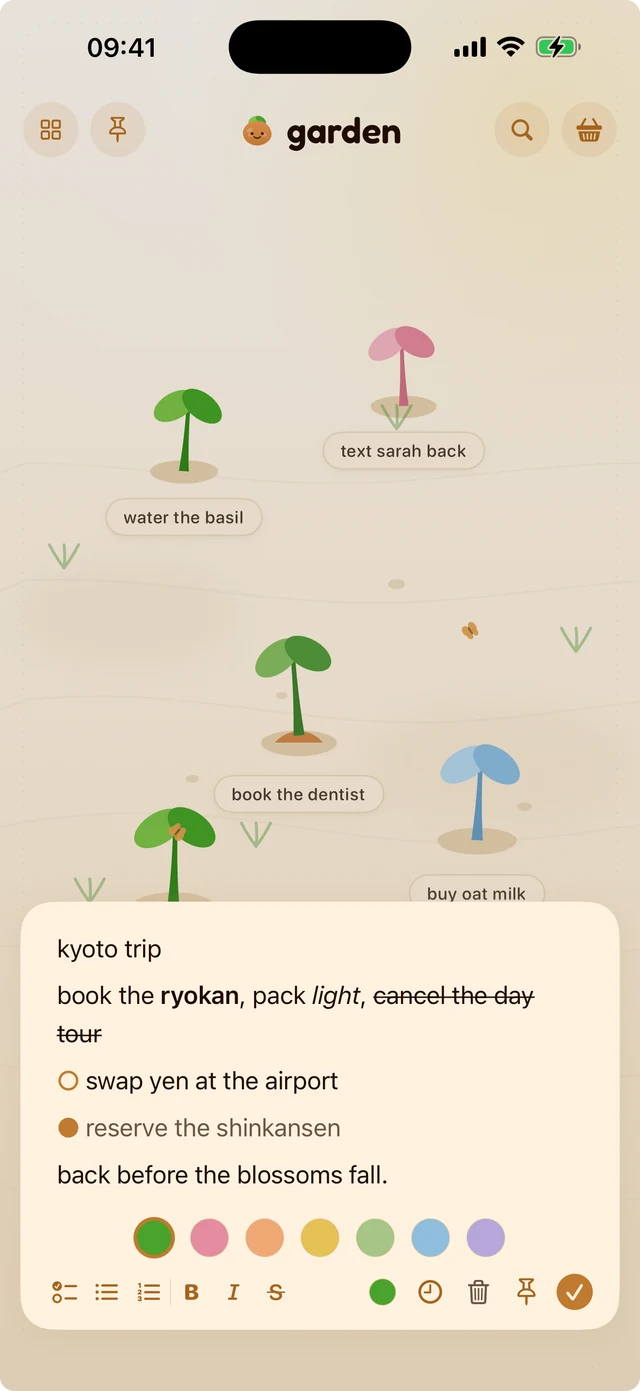Open the "buy oat milk" note
The image size is (640, 1391).
point(476,893)
